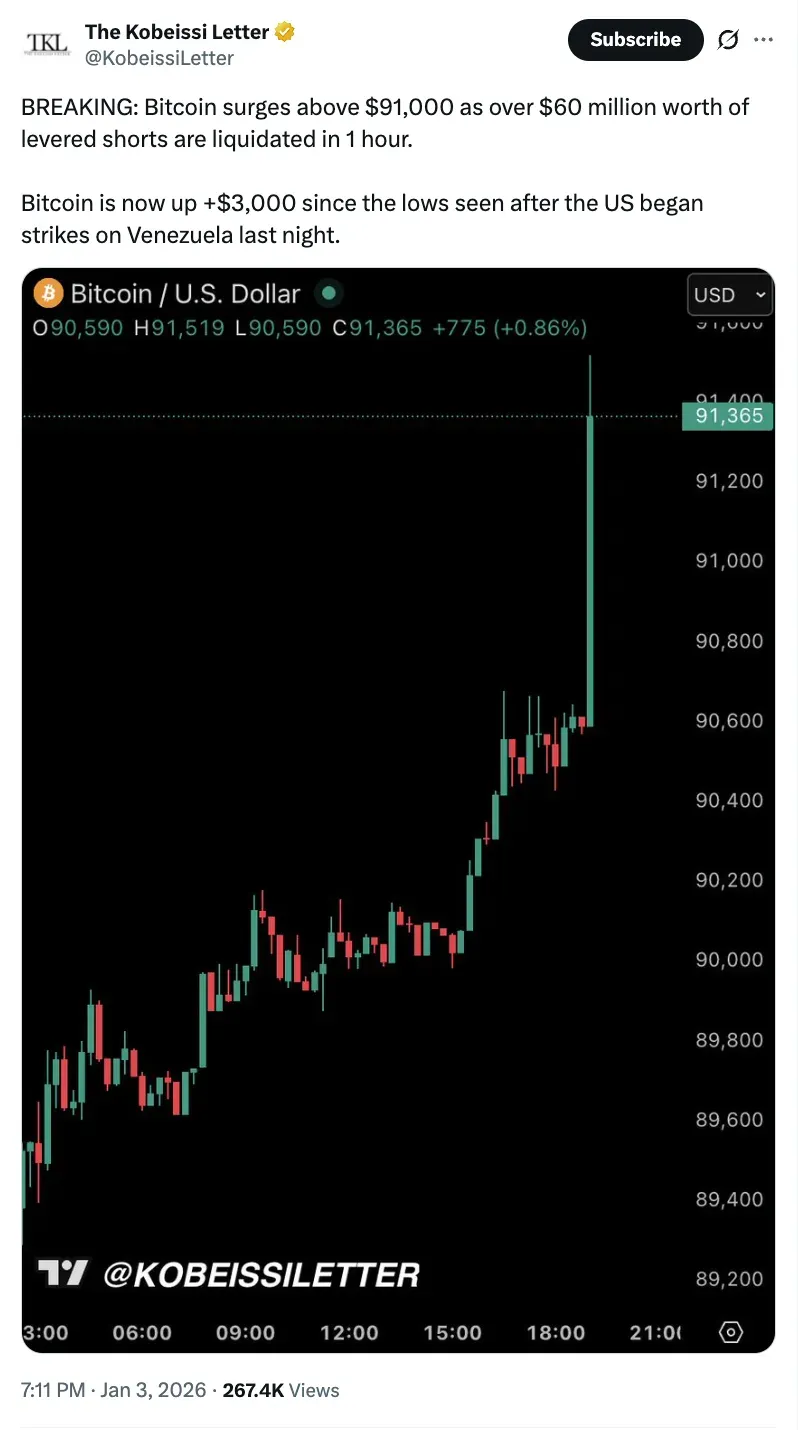The height and width of the screenshot is (1430, 798).
Task: Click the Bitcoin coin logo on the chart
Action: pos(48,293)
